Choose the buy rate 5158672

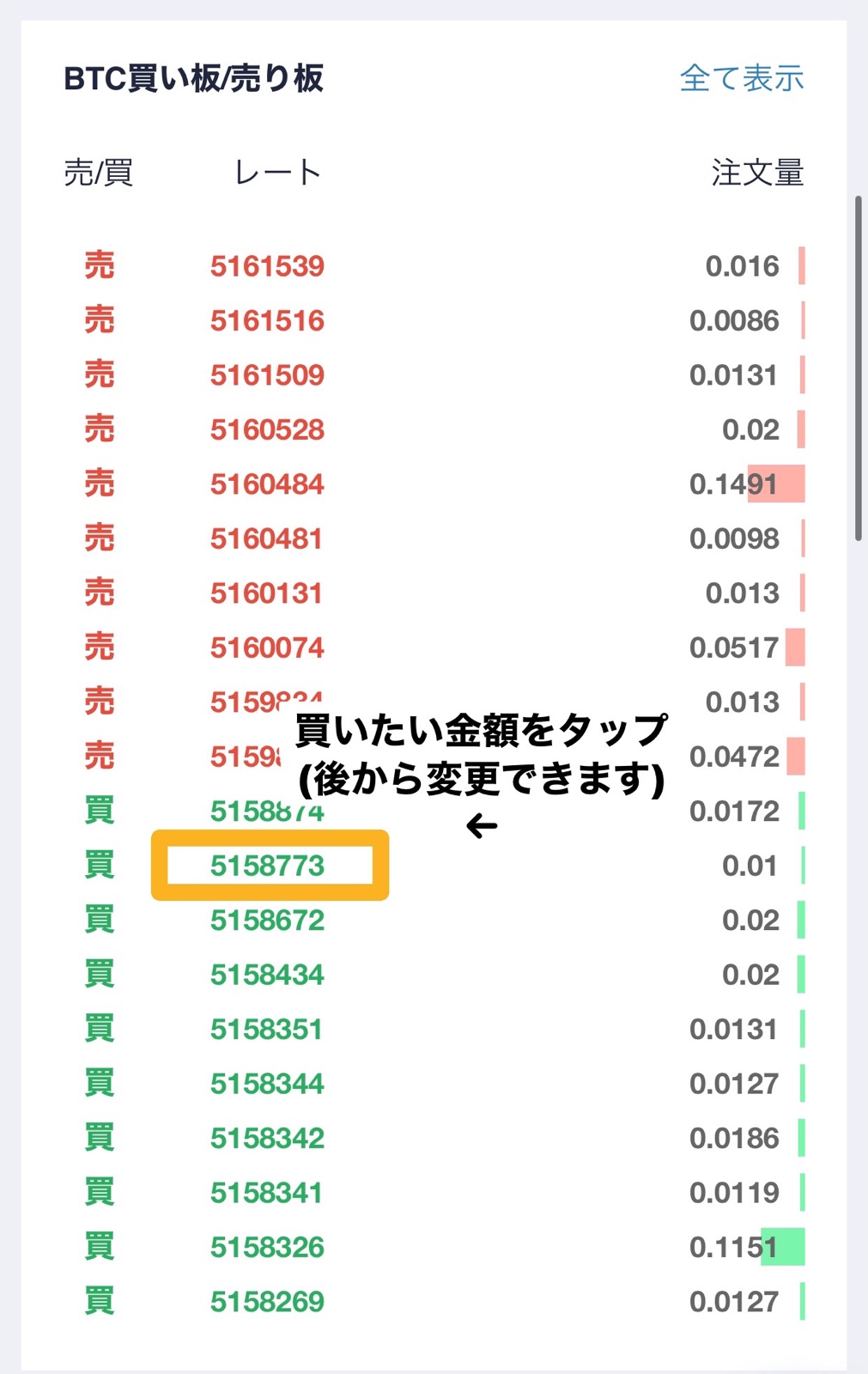coord(267,921)
